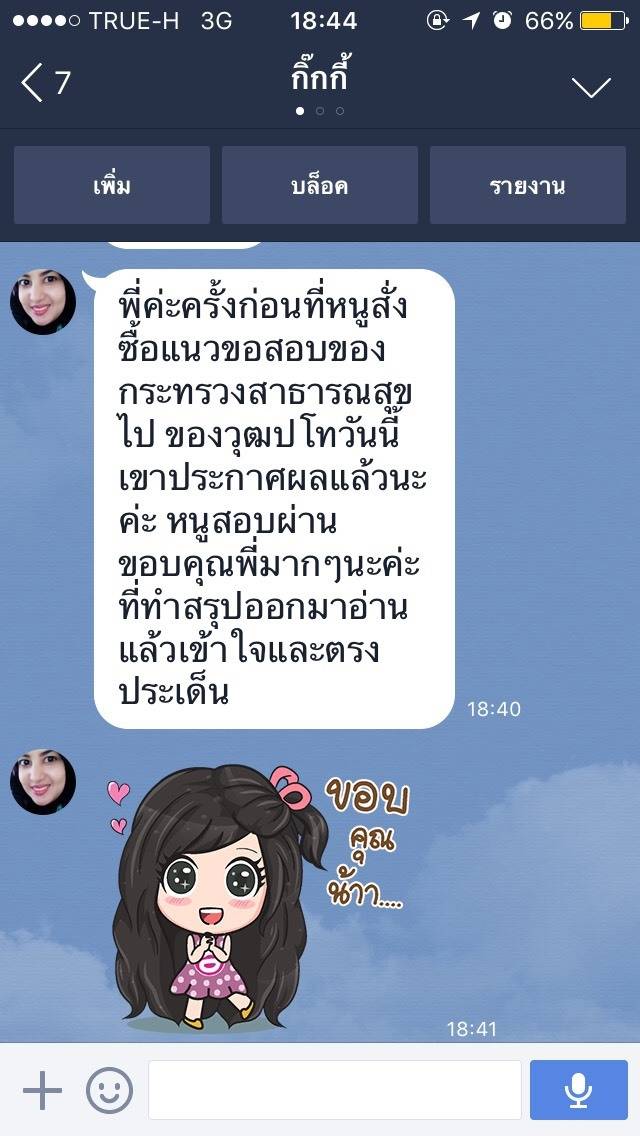Open sender's profile picture beside the text message
The width and height of the screenshot is (640, 1136).
click(43, 300)
